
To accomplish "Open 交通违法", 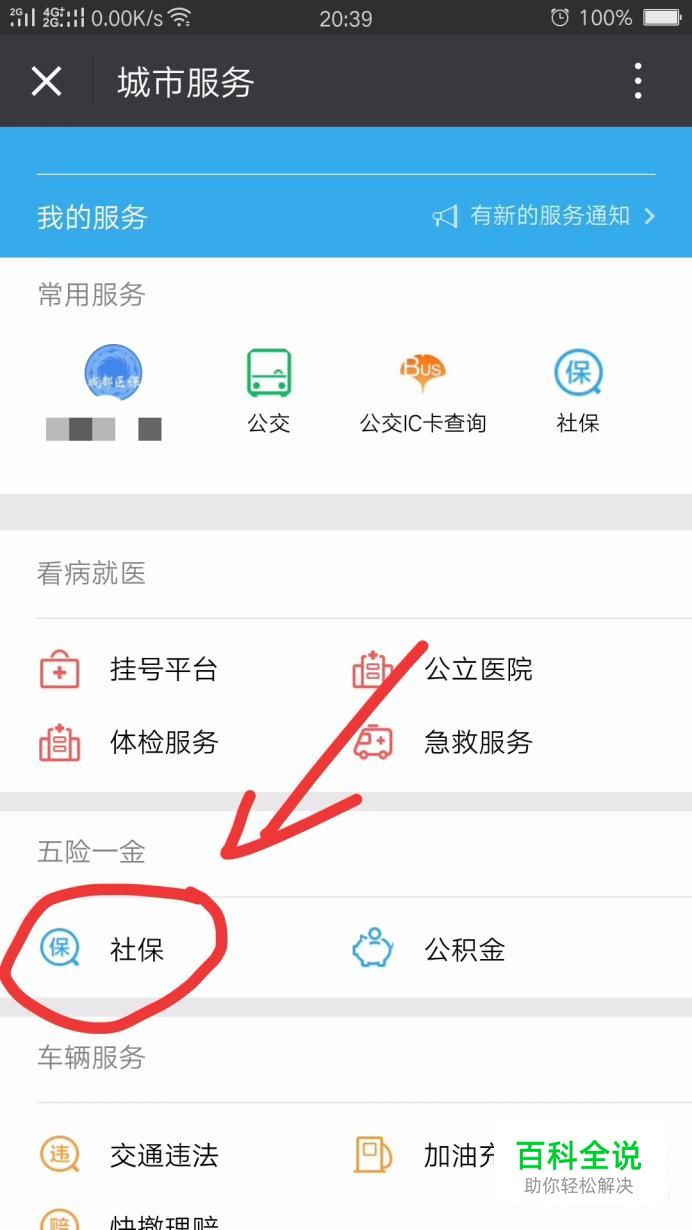I will [x=128, y=1155].
